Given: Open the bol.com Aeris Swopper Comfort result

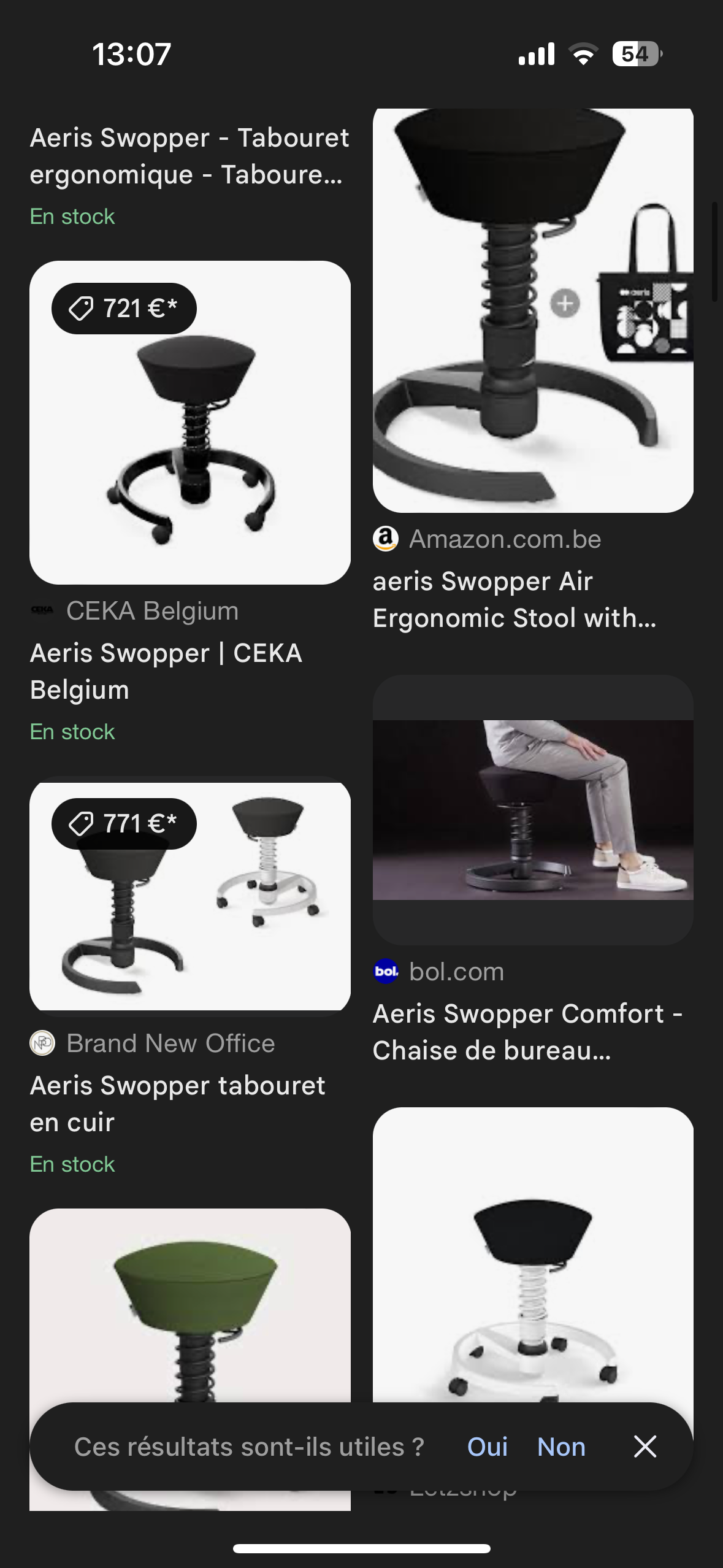Looking at the screenshot, I should (532, 810).
